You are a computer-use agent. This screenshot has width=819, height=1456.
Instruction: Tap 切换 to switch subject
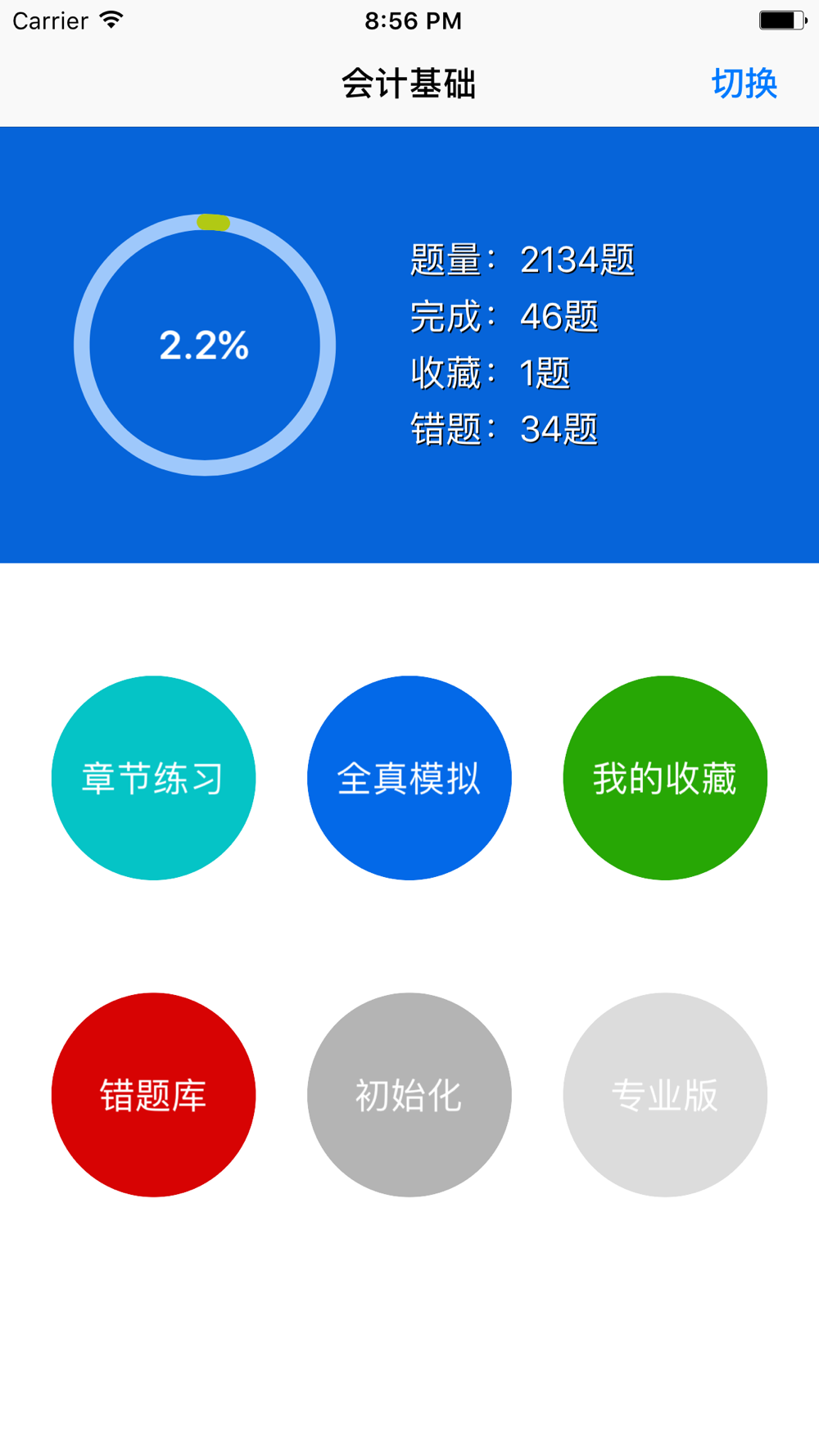(x=744, y=84)
